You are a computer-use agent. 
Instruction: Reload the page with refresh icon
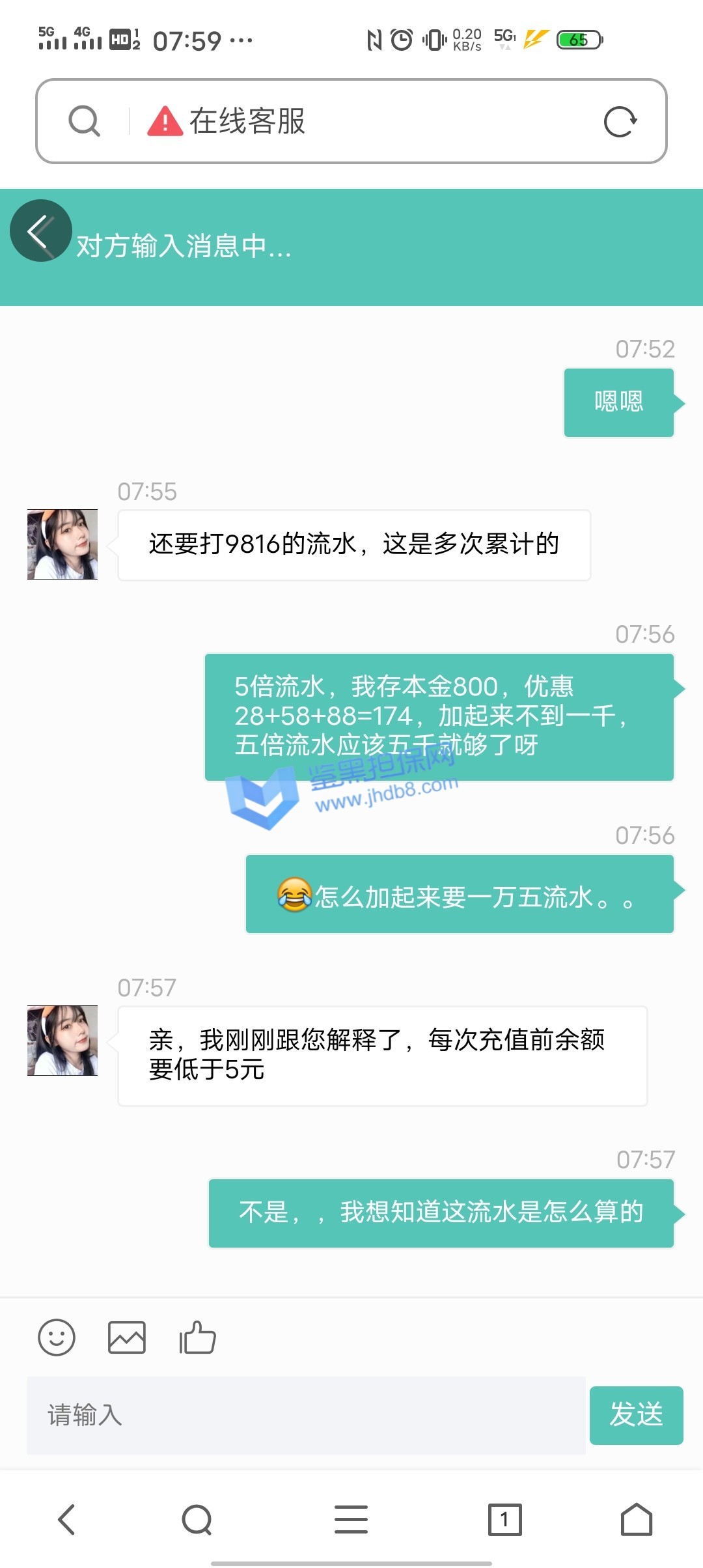[x=620, y=122]
